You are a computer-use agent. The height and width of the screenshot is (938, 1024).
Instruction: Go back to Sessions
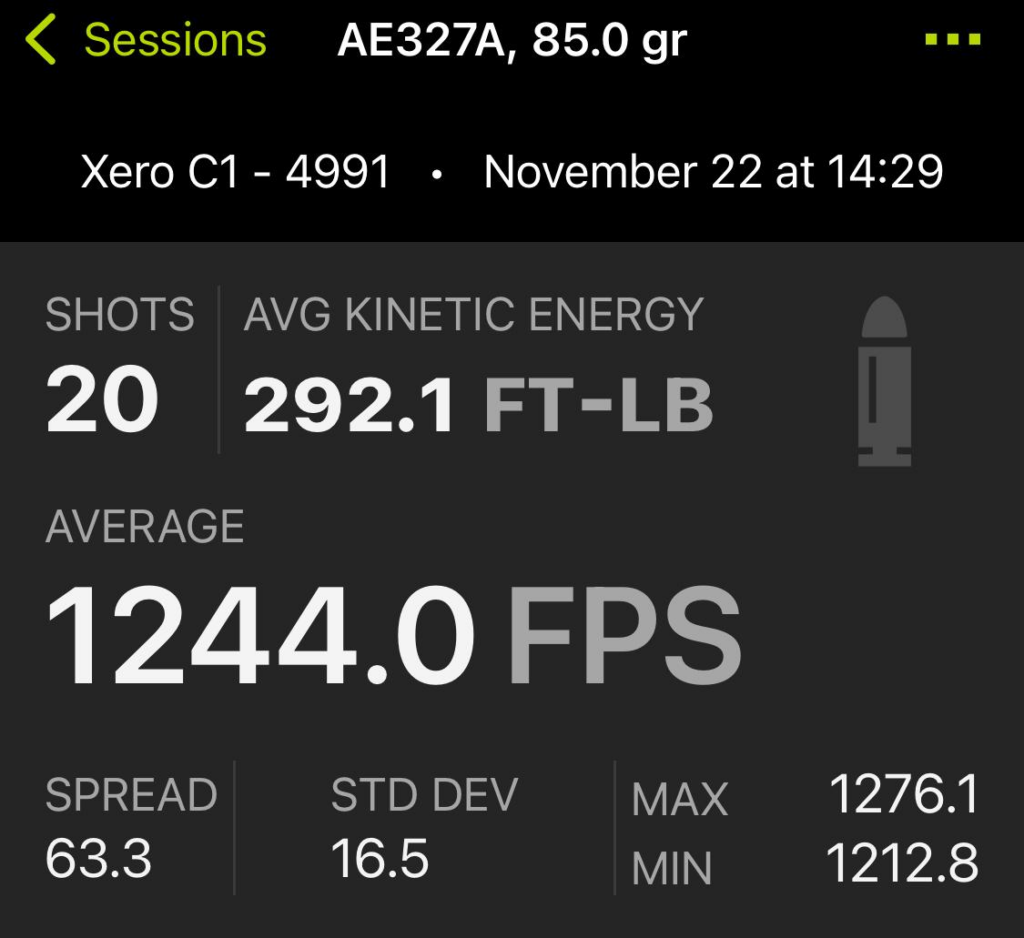146,41
